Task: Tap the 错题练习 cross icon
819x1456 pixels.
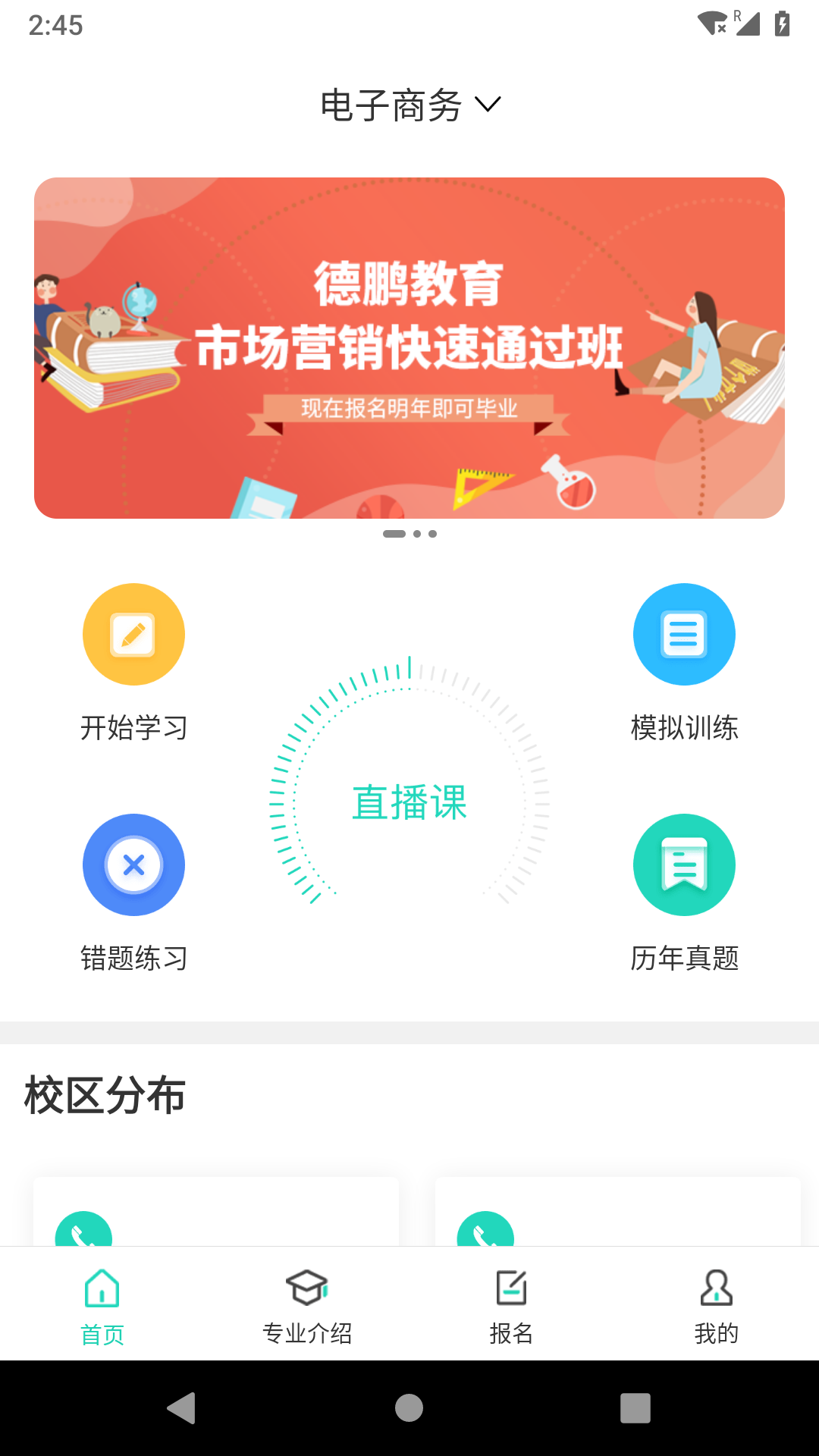Action: point(133,864)
